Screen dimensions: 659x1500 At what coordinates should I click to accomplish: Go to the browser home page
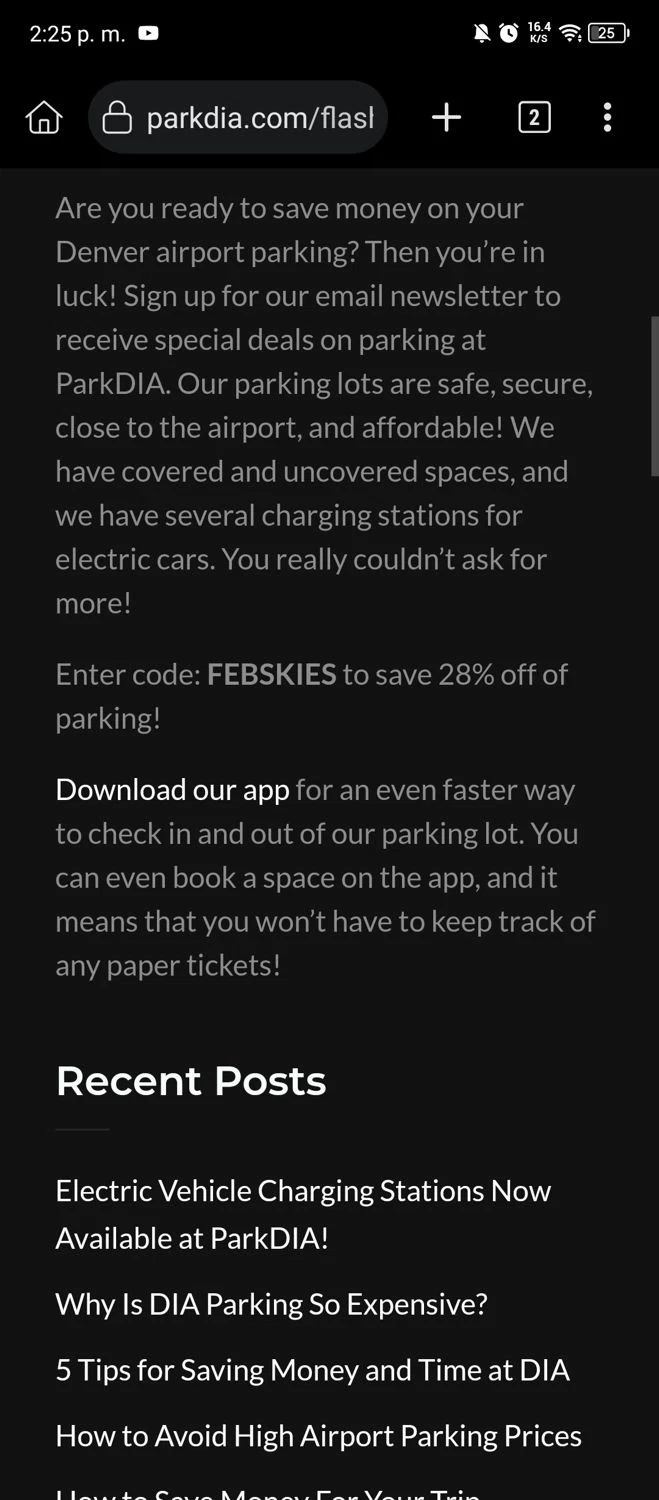(x=44, y=118)
